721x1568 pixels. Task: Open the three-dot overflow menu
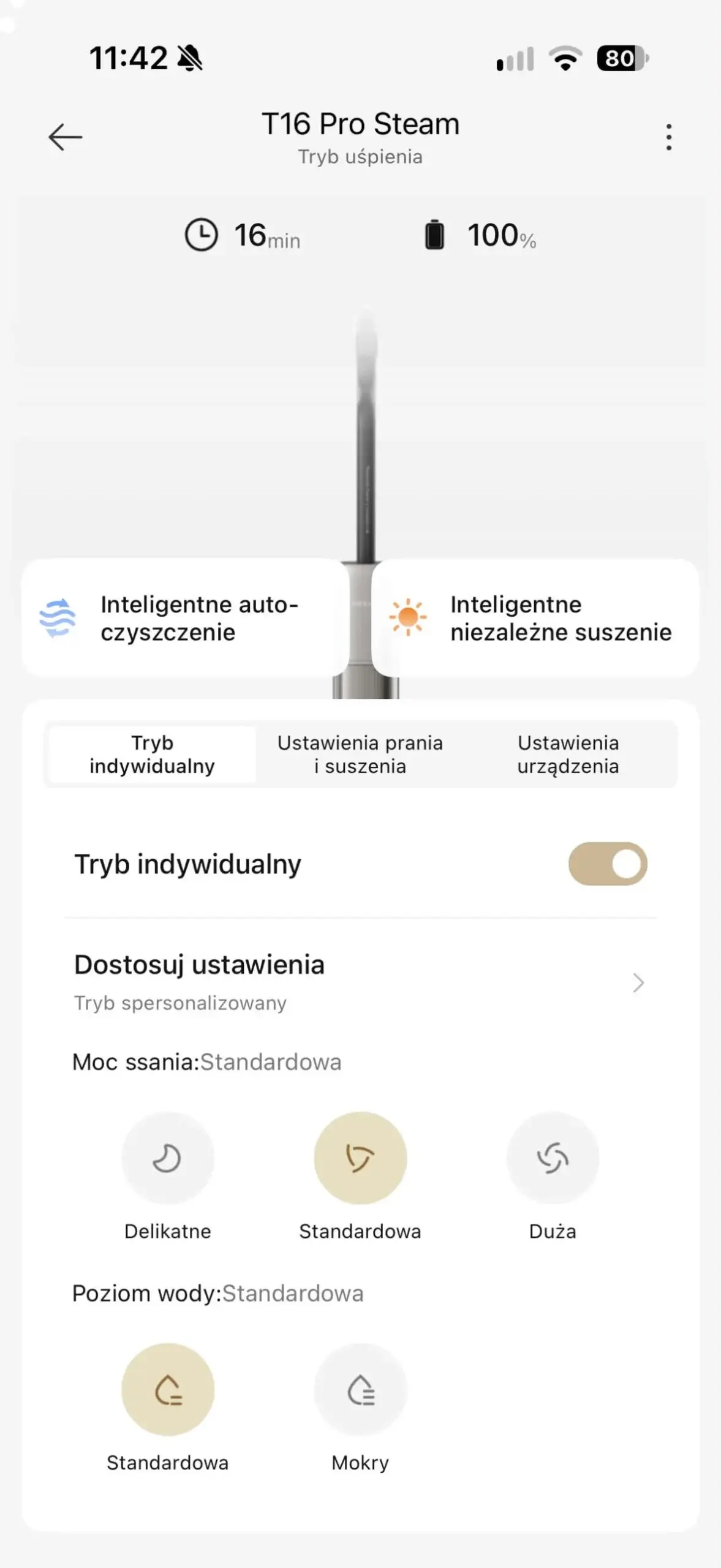coord(668,137)
